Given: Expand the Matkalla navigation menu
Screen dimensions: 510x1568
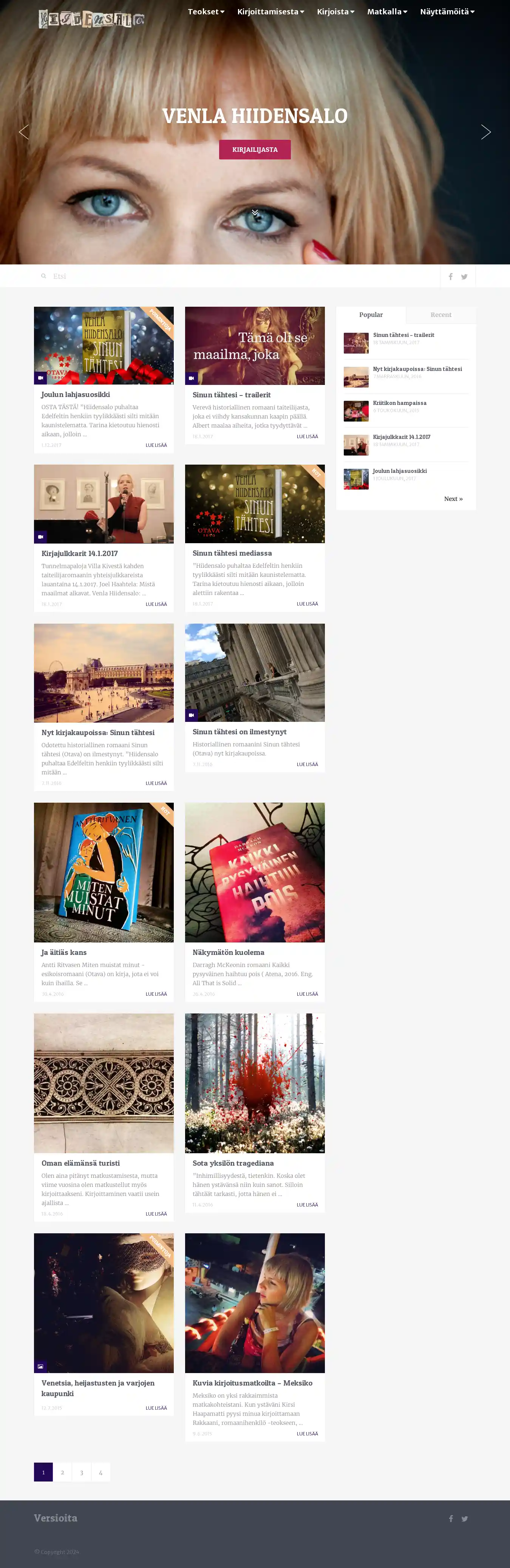Looking at the screenshot, I should [387, 12].
